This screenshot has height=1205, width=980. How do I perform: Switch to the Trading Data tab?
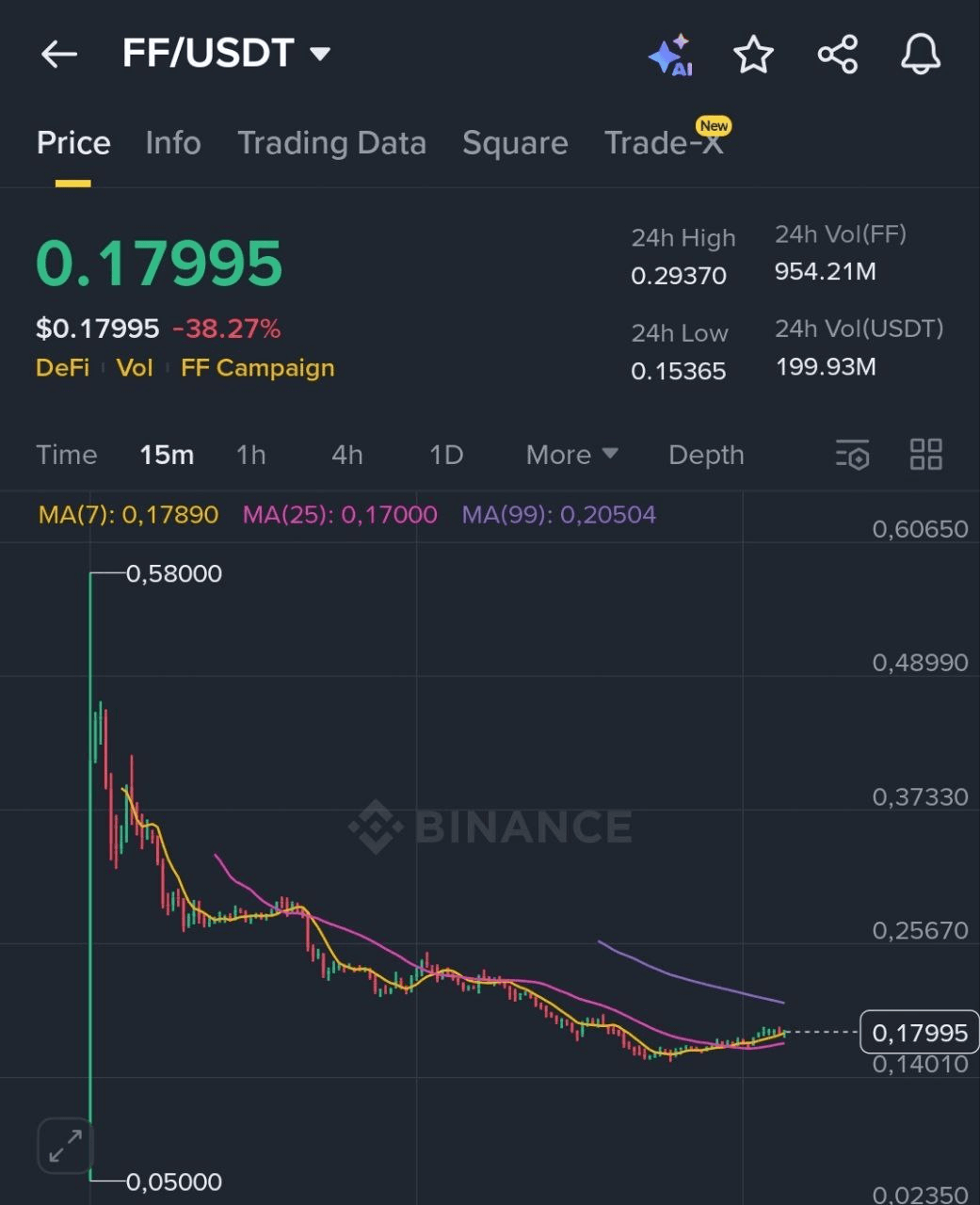coord(331,143)
